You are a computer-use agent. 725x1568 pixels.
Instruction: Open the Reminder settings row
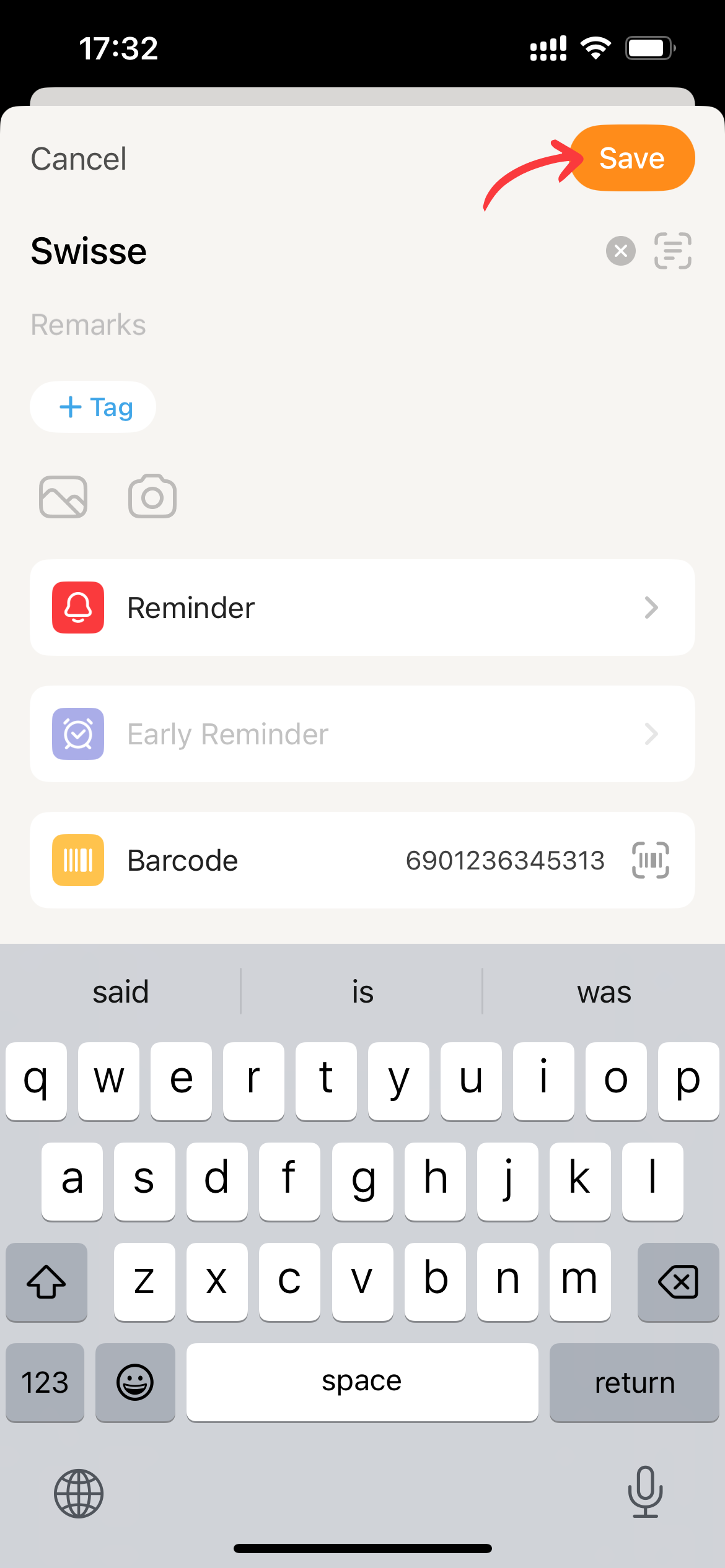coord(362,608)
